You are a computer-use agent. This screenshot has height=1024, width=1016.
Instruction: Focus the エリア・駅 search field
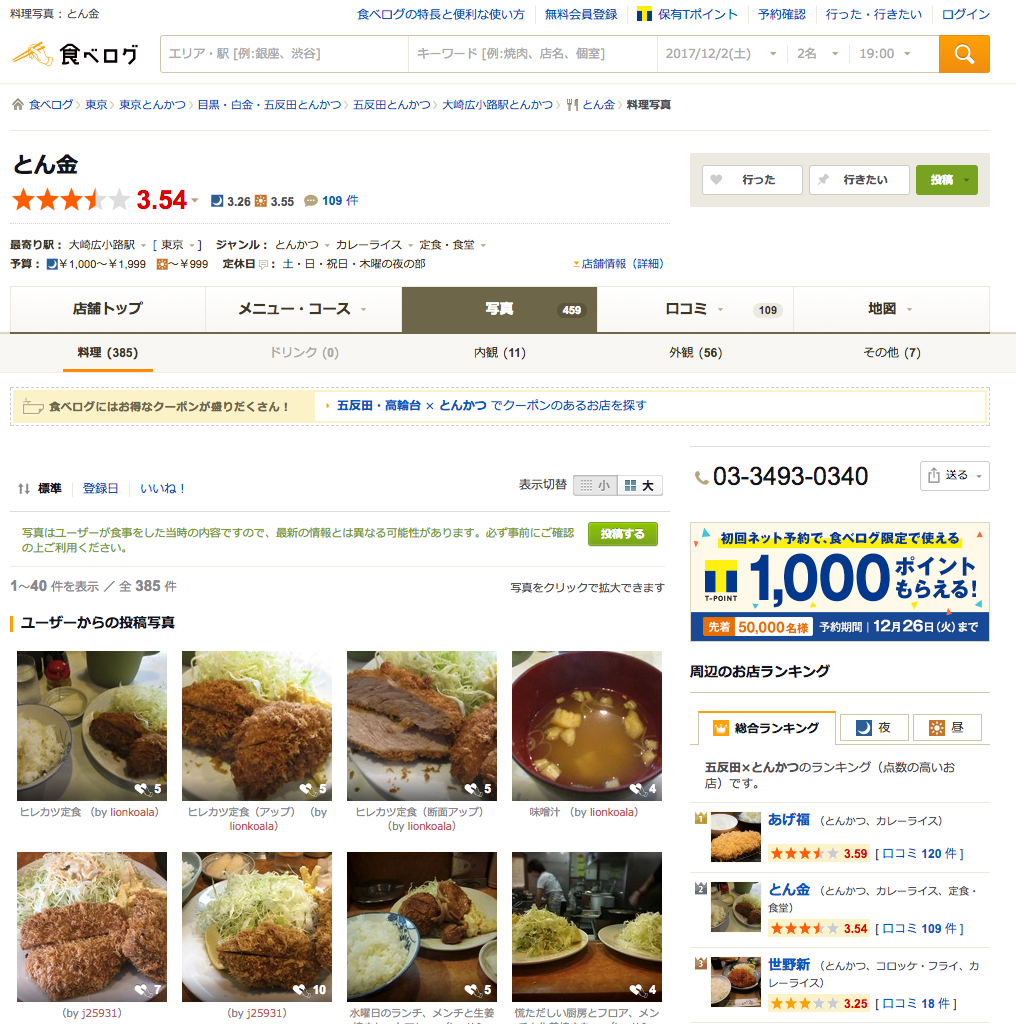pyautogui.click(x=284, y=54)
